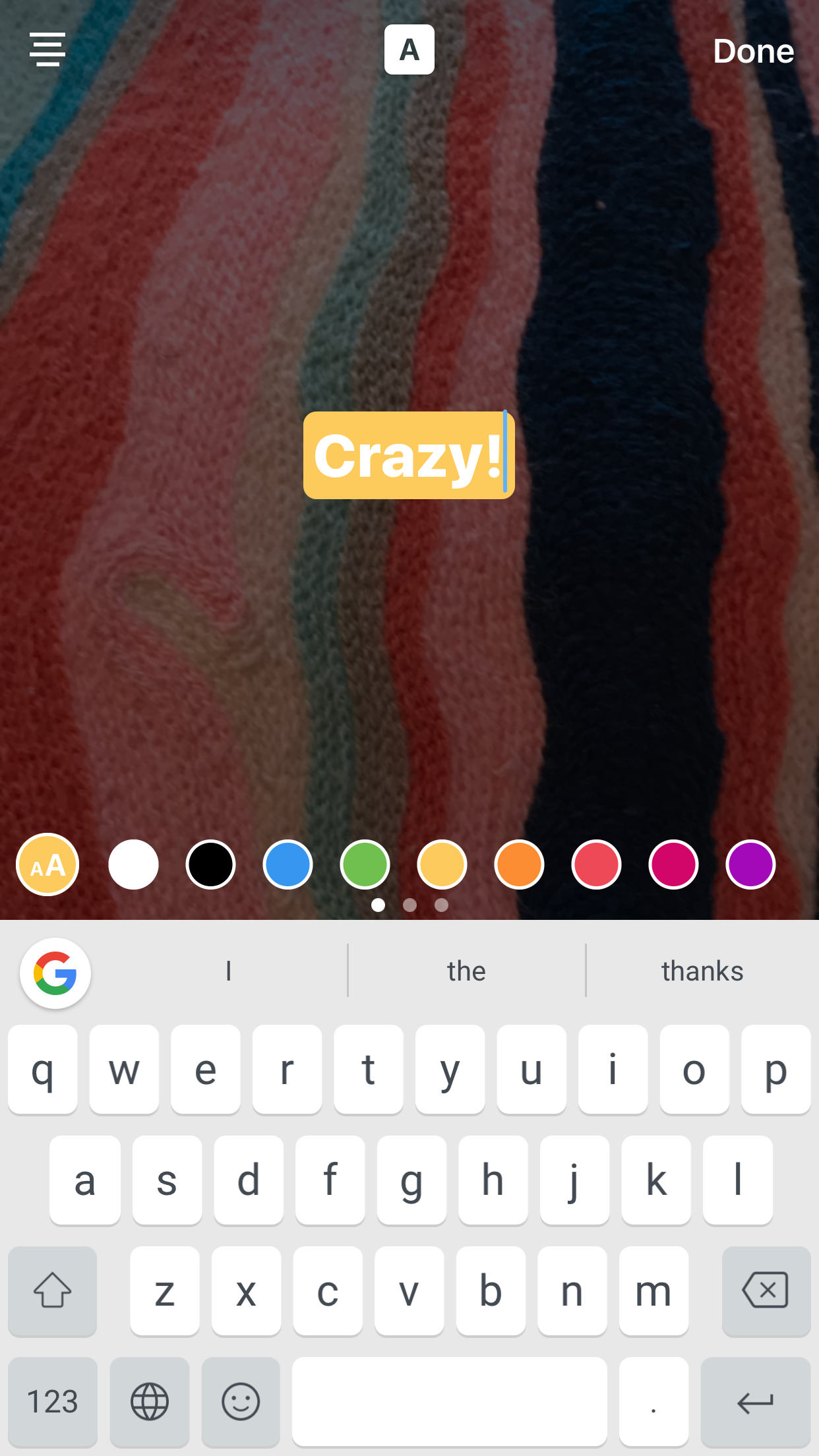This screenshot has width=819, height=1456.
Task: Switch keyboard language with the globe key
Action: point(150,1401)
